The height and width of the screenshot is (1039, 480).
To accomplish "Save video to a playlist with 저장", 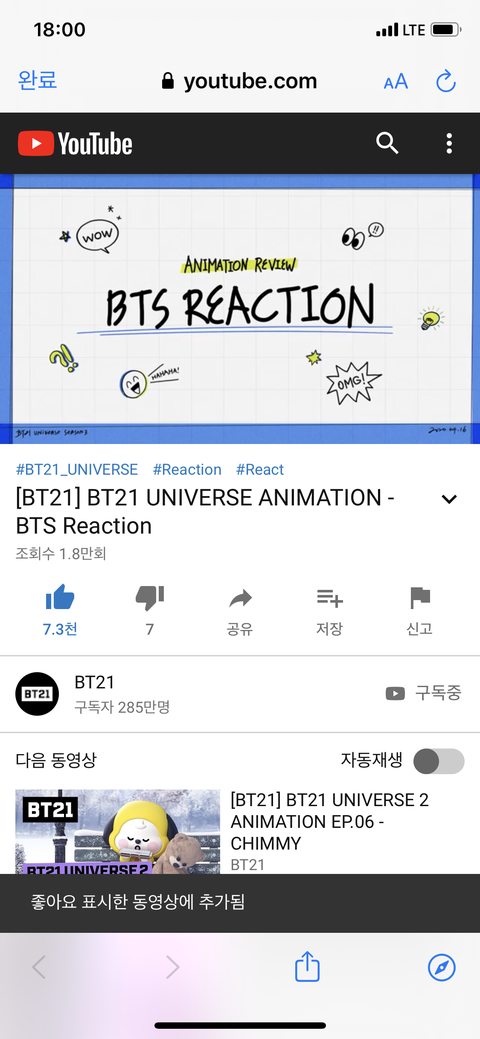I will coord(330,610).
